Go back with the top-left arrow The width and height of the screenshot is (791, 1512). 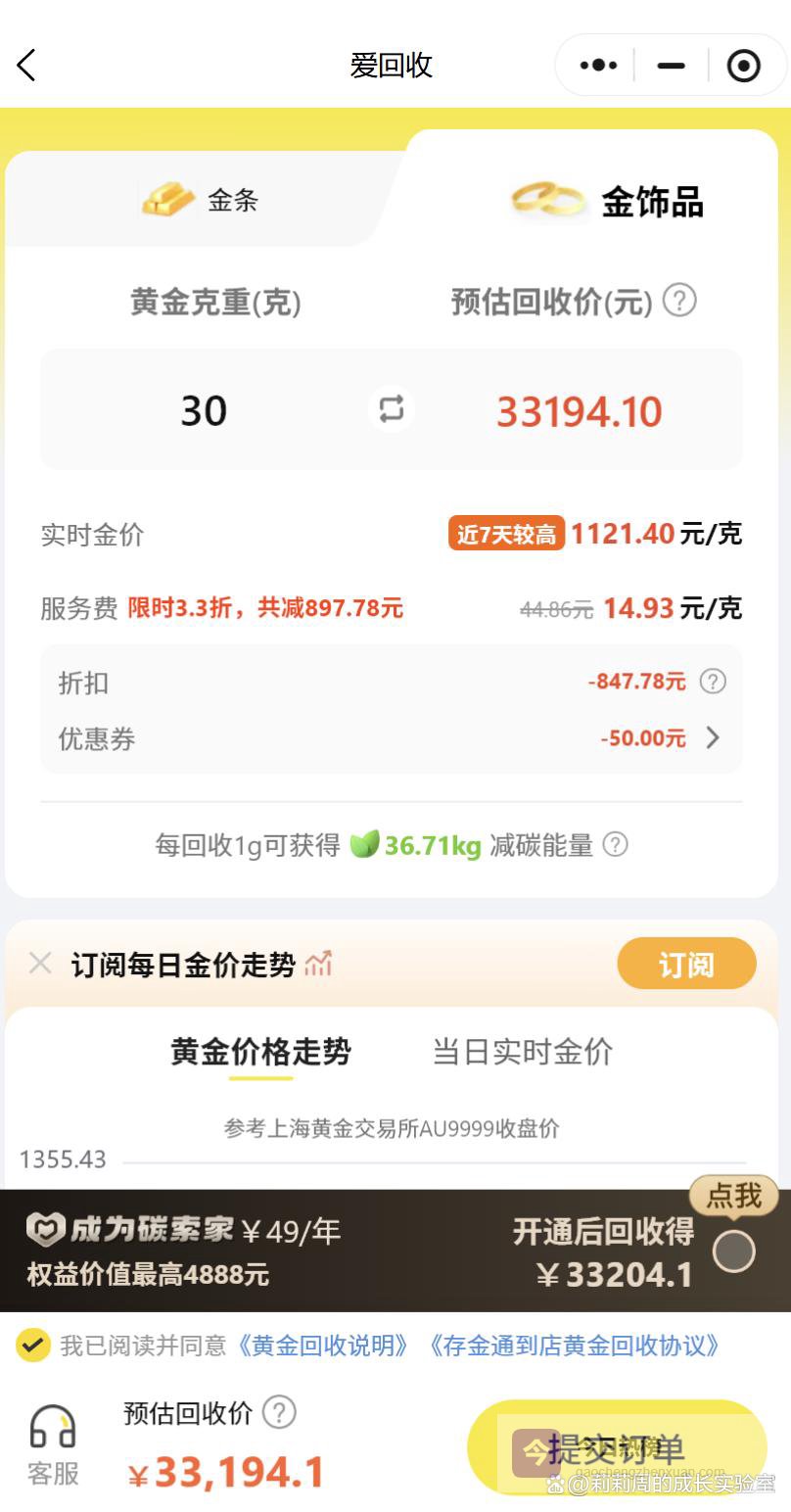[26, 66]
